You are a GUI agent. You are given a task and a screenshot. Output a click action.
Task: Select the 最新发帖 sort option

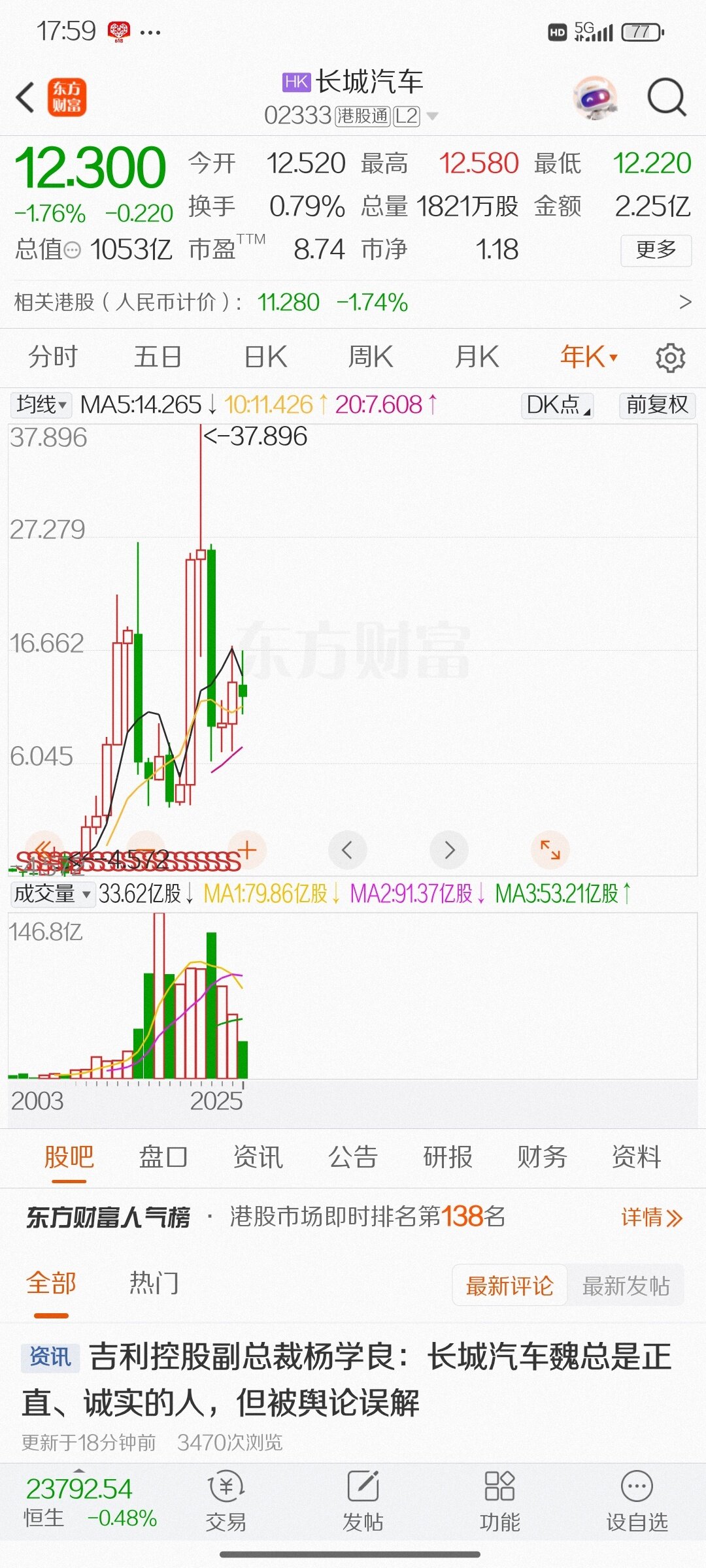point(626,1286)
